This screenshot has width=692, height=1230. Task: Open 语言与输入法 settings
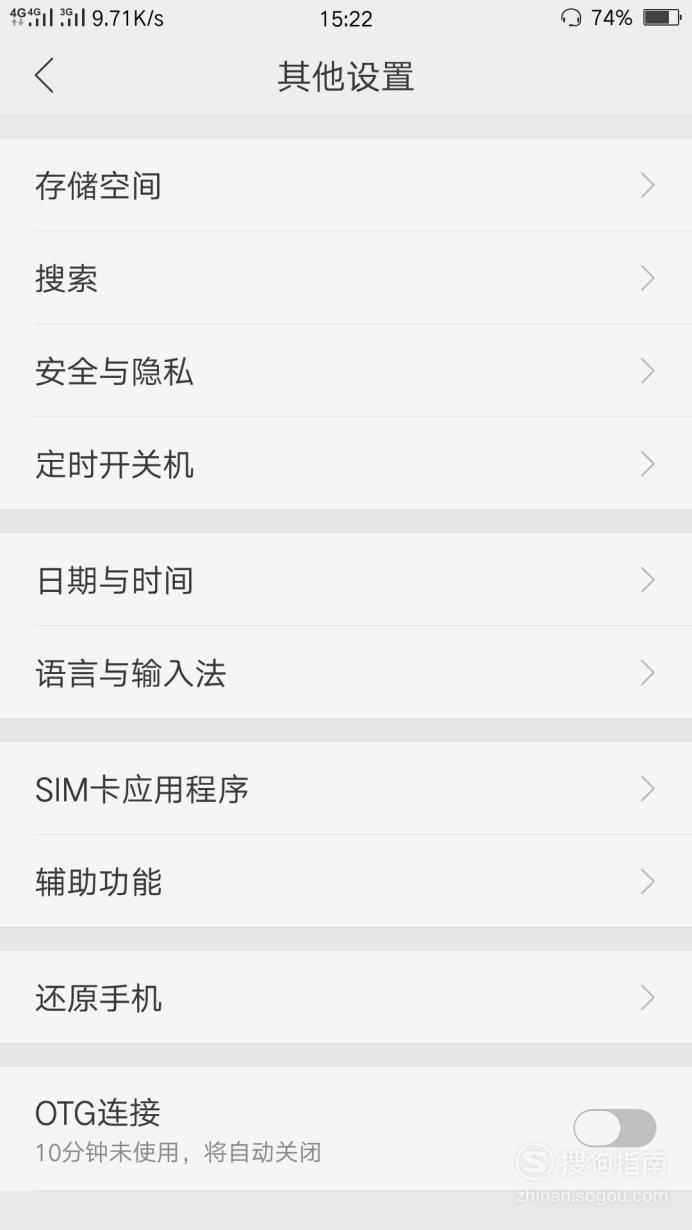pos(346,673)
